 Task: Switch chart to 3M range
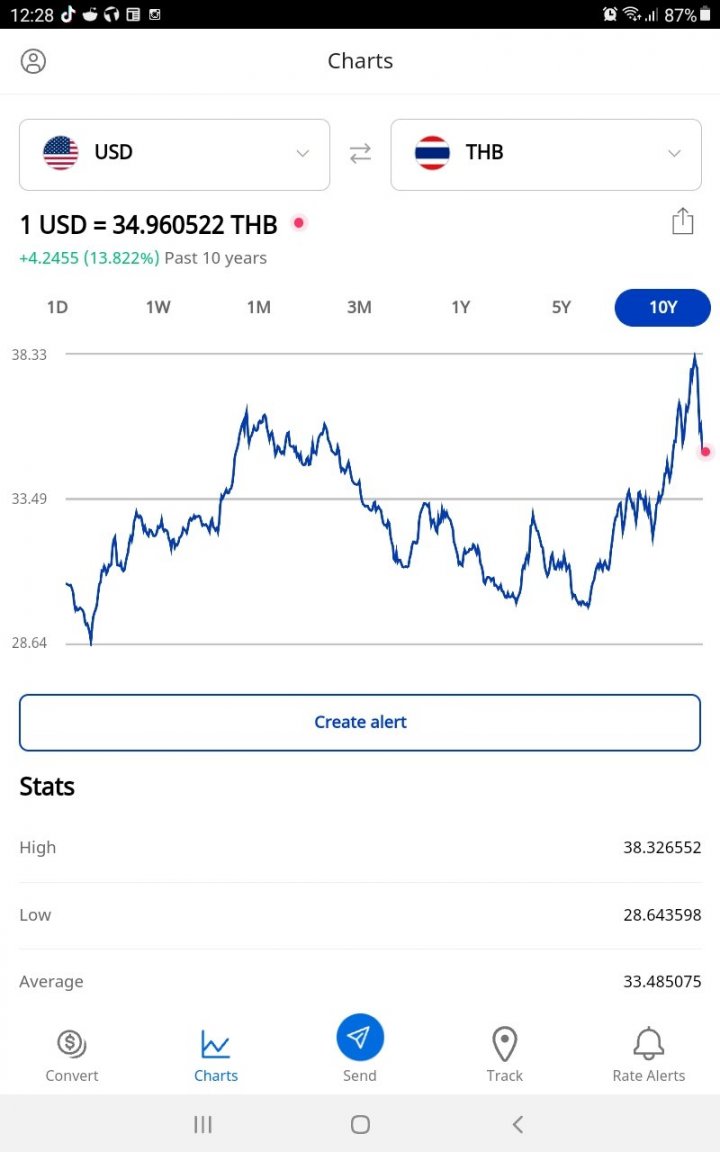(x=359, y=307)
